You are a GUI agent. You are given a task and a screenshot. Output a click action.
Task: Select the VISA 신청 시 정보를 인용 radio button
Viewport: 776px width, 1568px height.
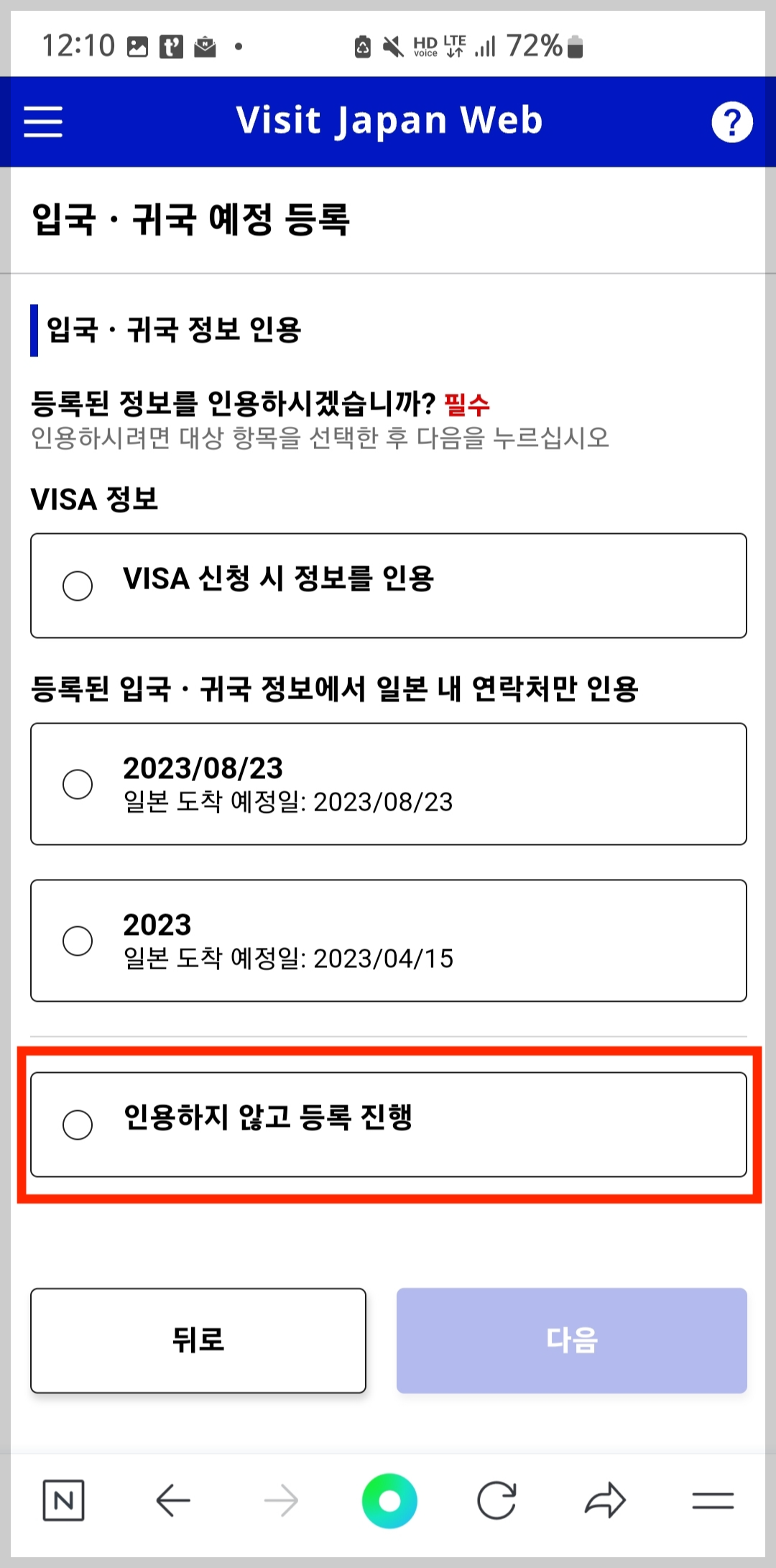[x=78, y=586]
